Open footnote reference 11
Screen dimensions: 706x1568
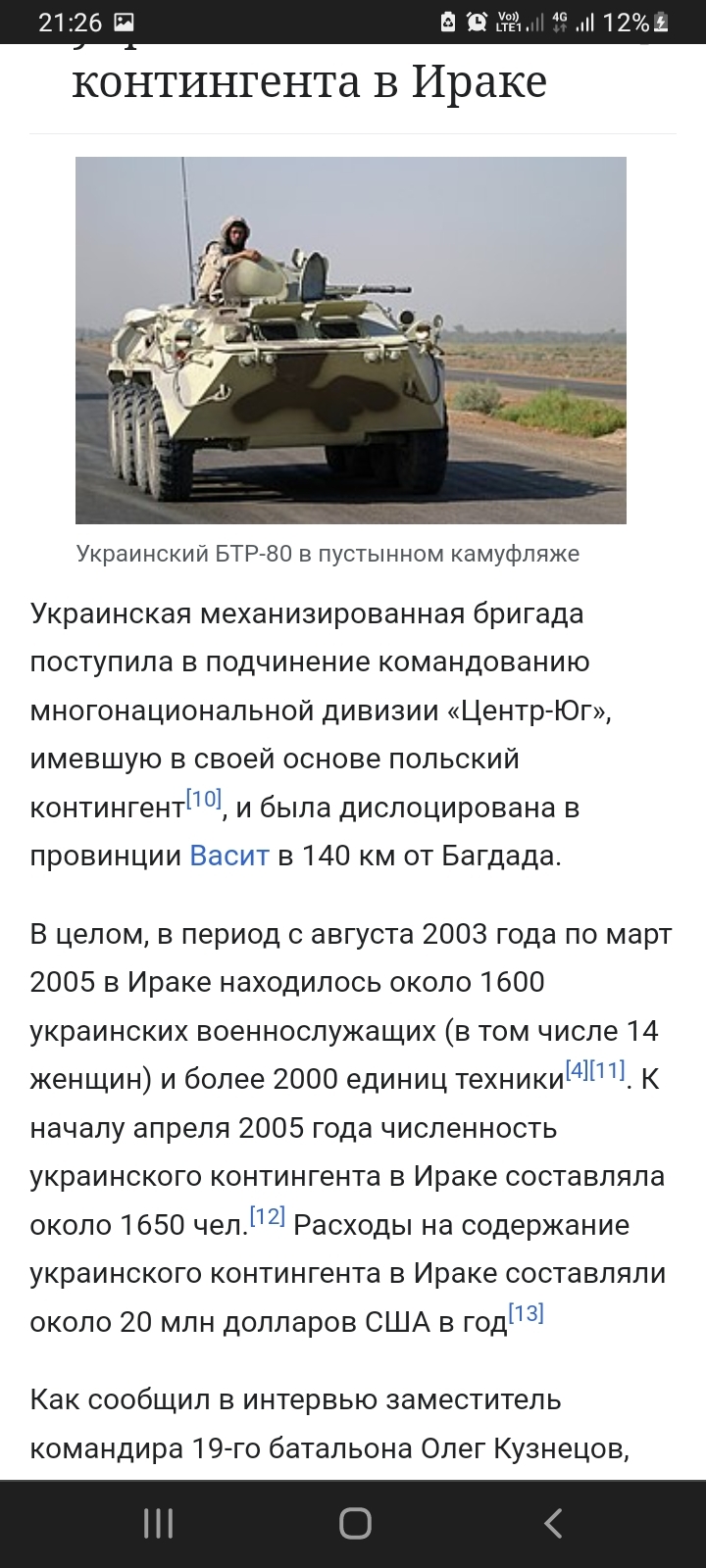tap(608, 1070)
